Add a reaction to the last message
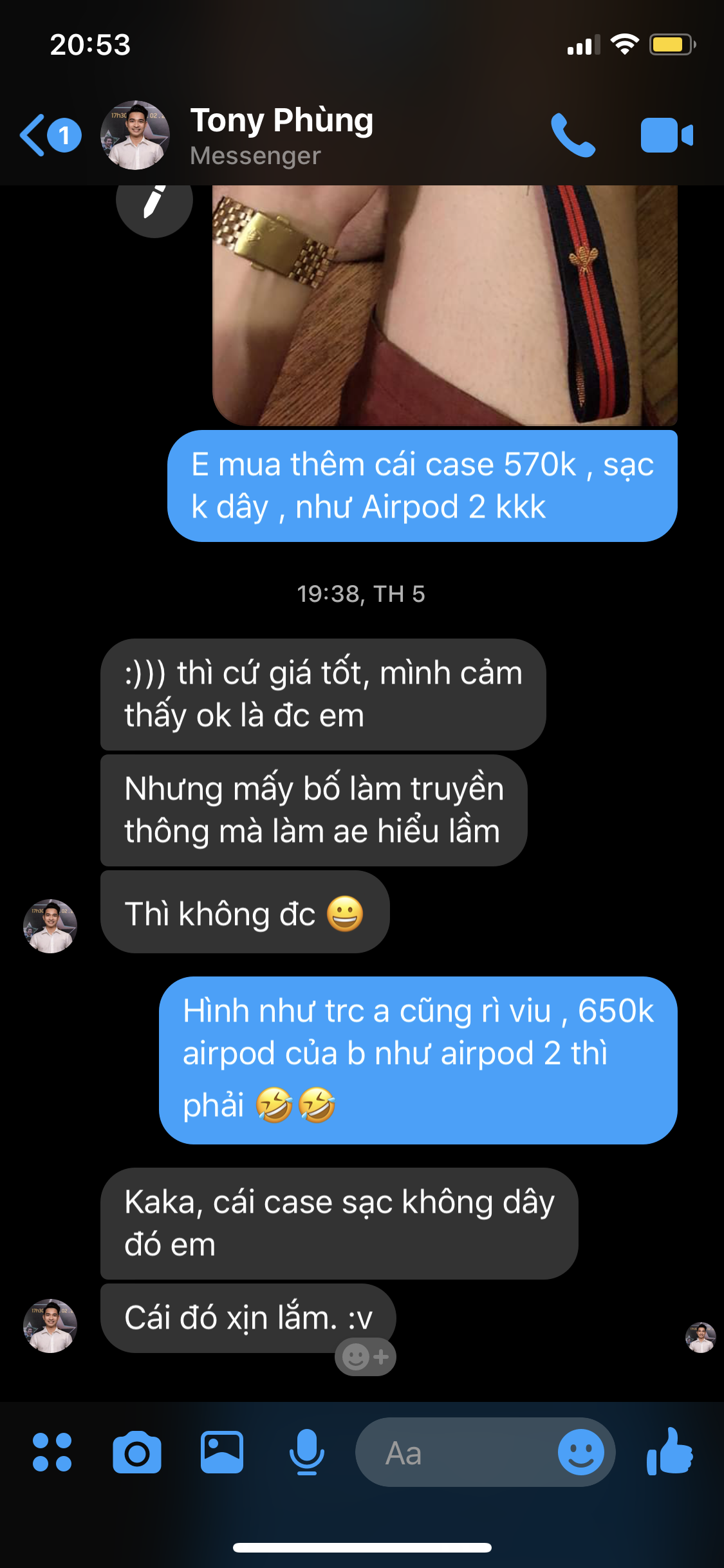The width and height of the screenshot is (724, 1568). pos(365,1357)
